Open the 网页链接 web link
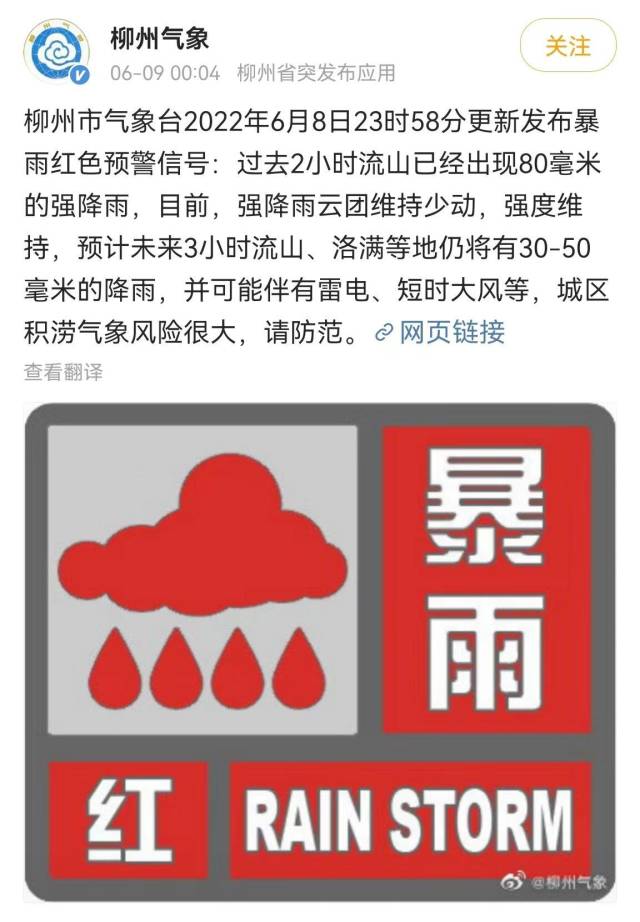Image resolution: width=640 pixels, height=922 pixels. pyautogui.click(x=440, y=333)
